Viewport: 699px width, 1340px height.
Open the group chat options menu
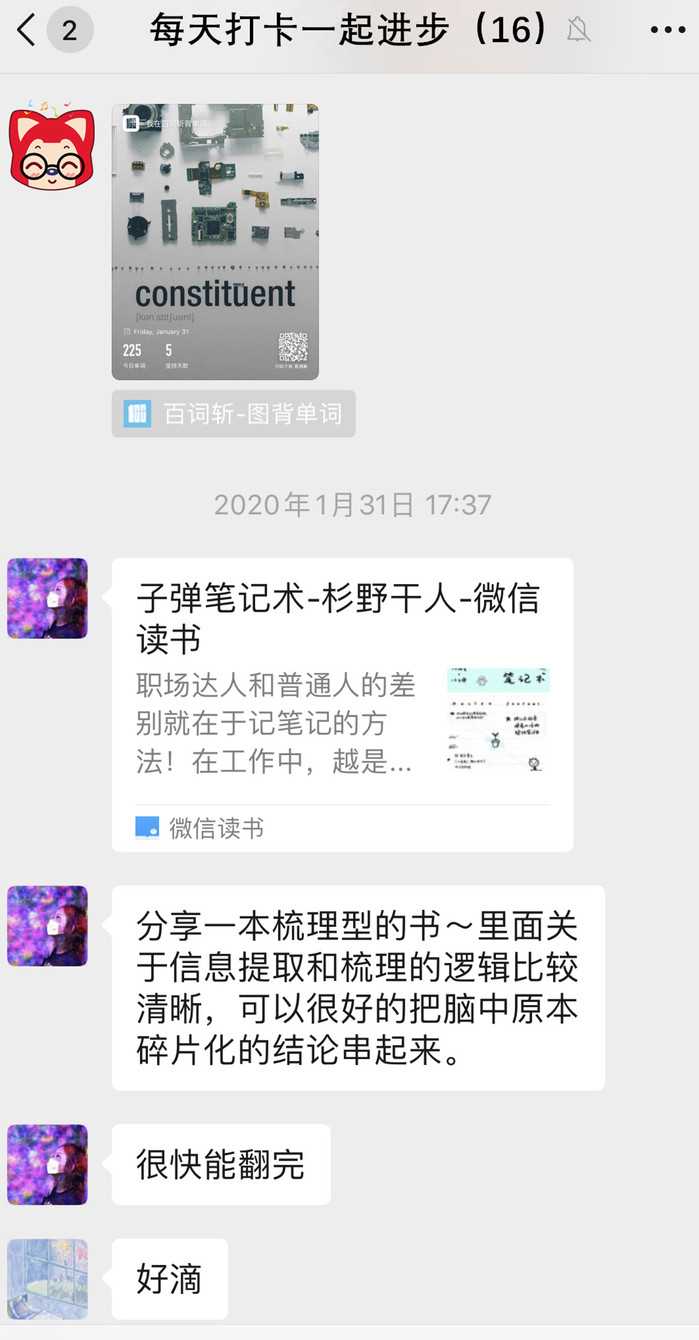(x=667, y=31)
